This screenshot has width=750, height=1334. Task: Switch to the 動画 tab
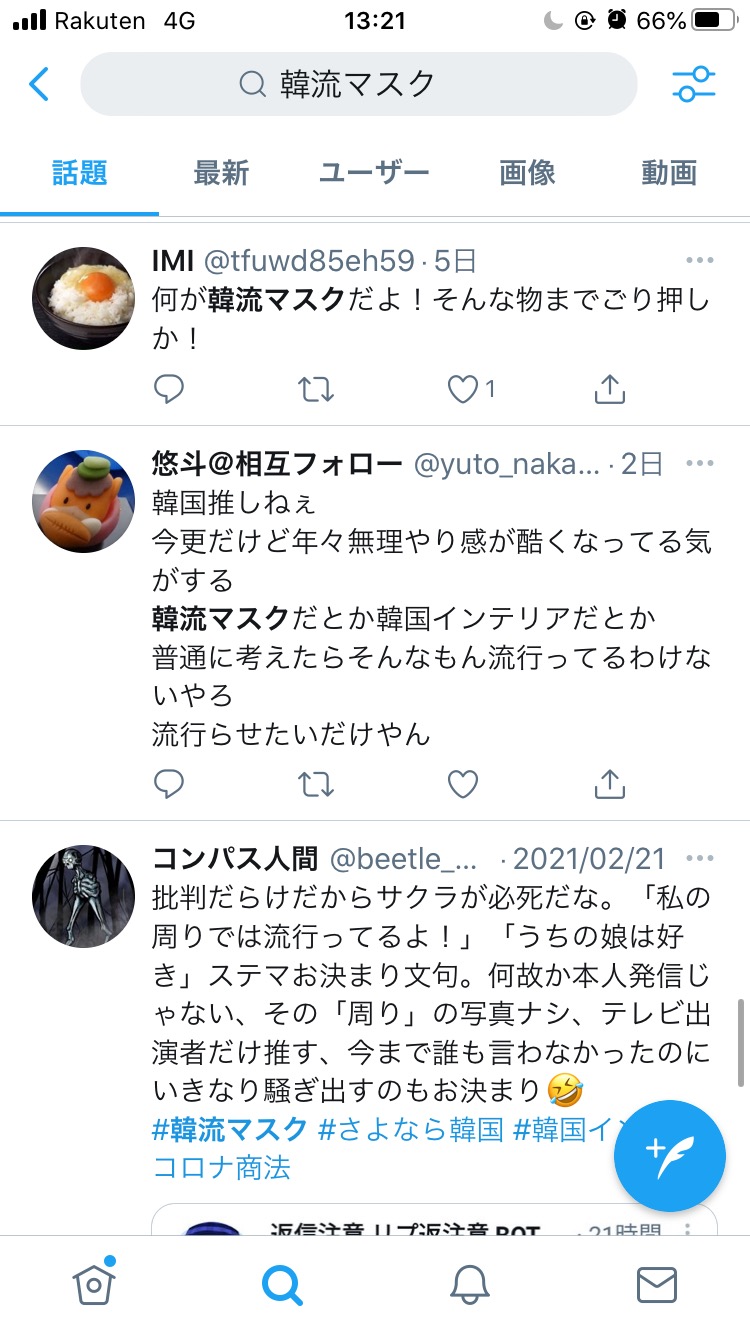668,173
